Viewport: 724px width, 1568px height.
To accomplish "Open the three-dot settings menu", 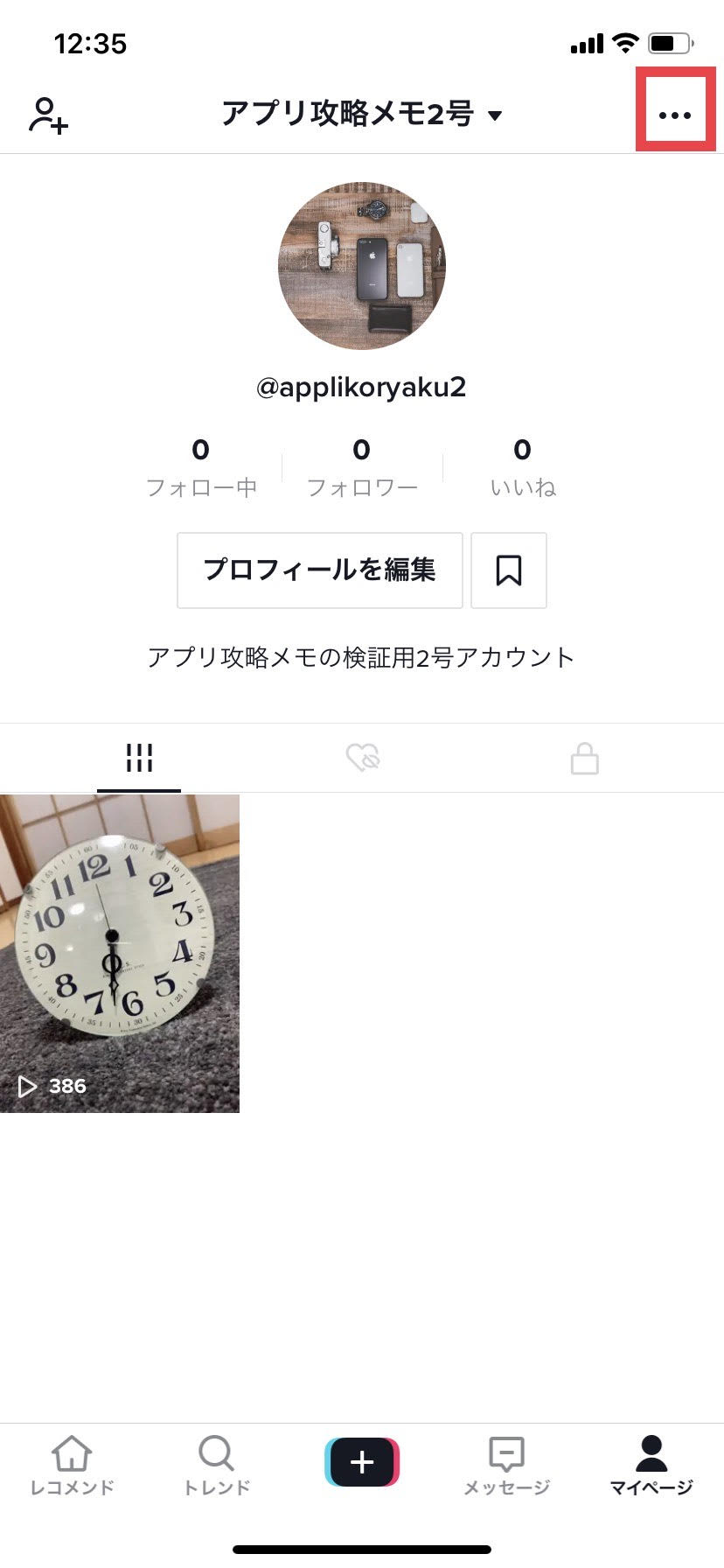I will point(675,115).
